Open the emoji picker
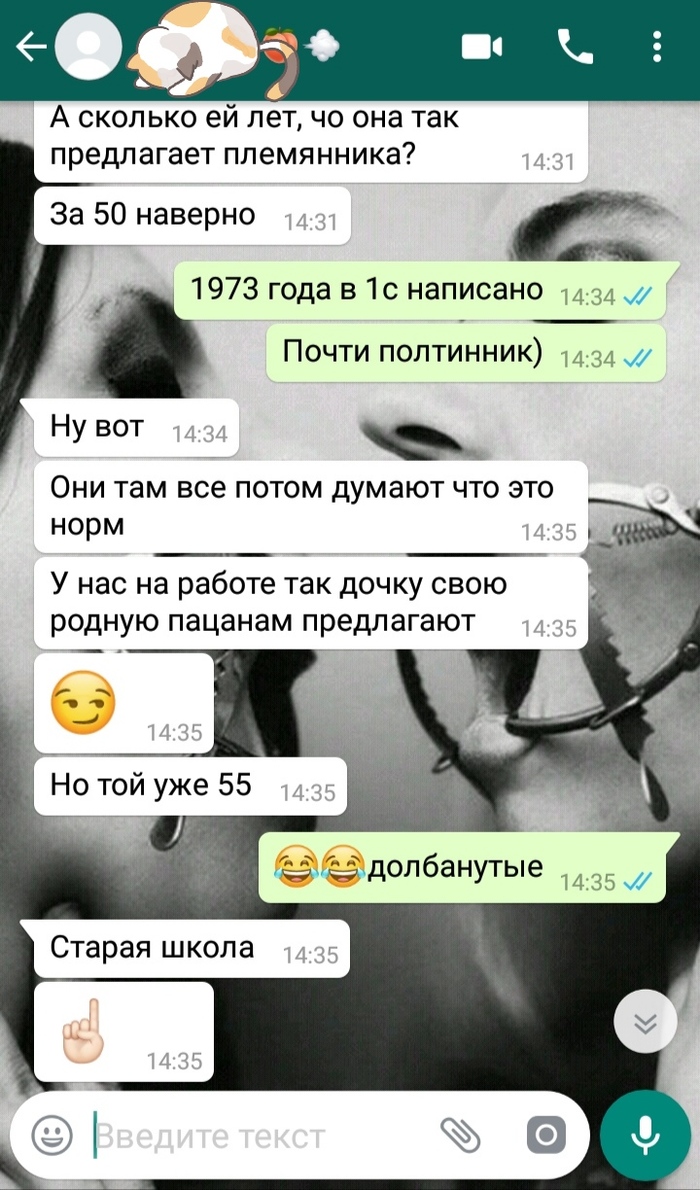Image resolution: width=700 pixels, height=1190 pixels. [52, 1135]
